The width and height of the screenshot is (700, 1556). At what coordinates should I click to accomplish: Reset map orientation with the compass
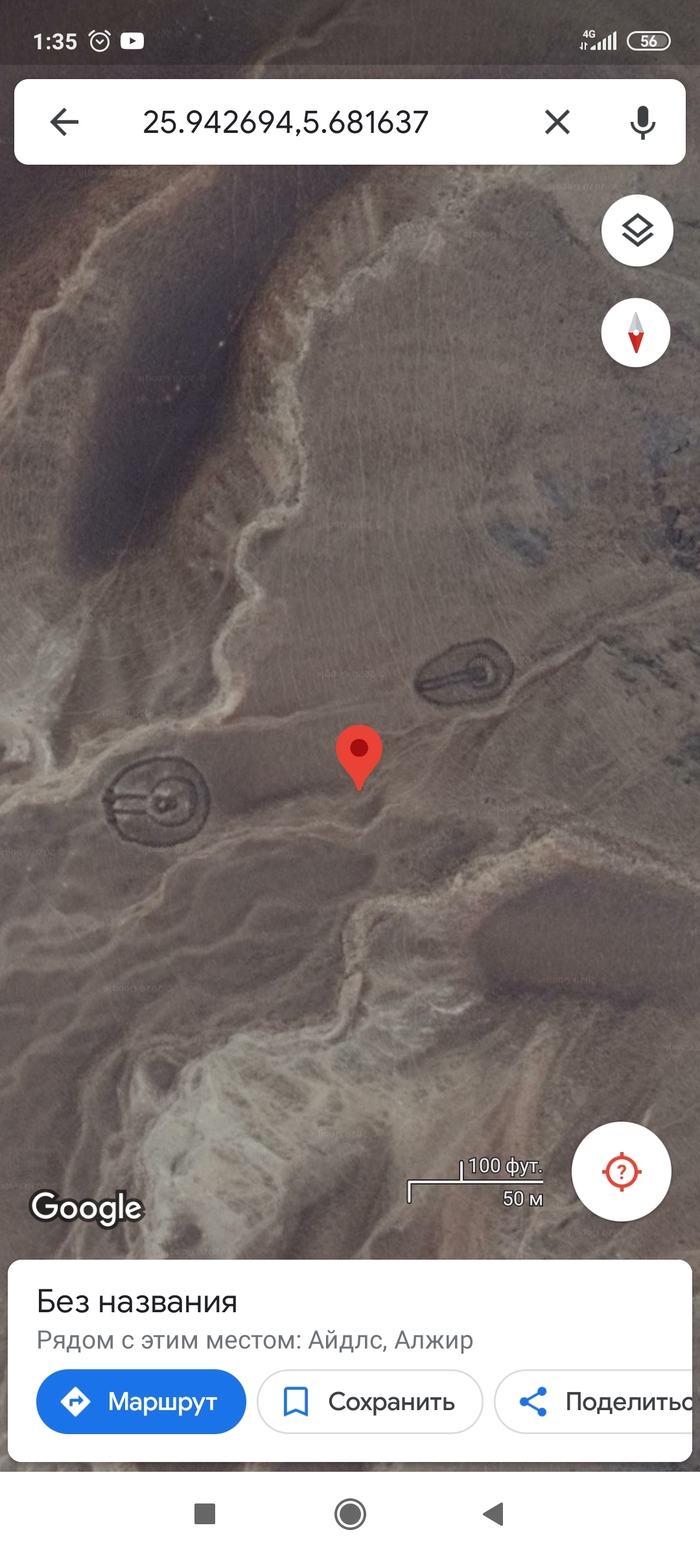point(636,333)
